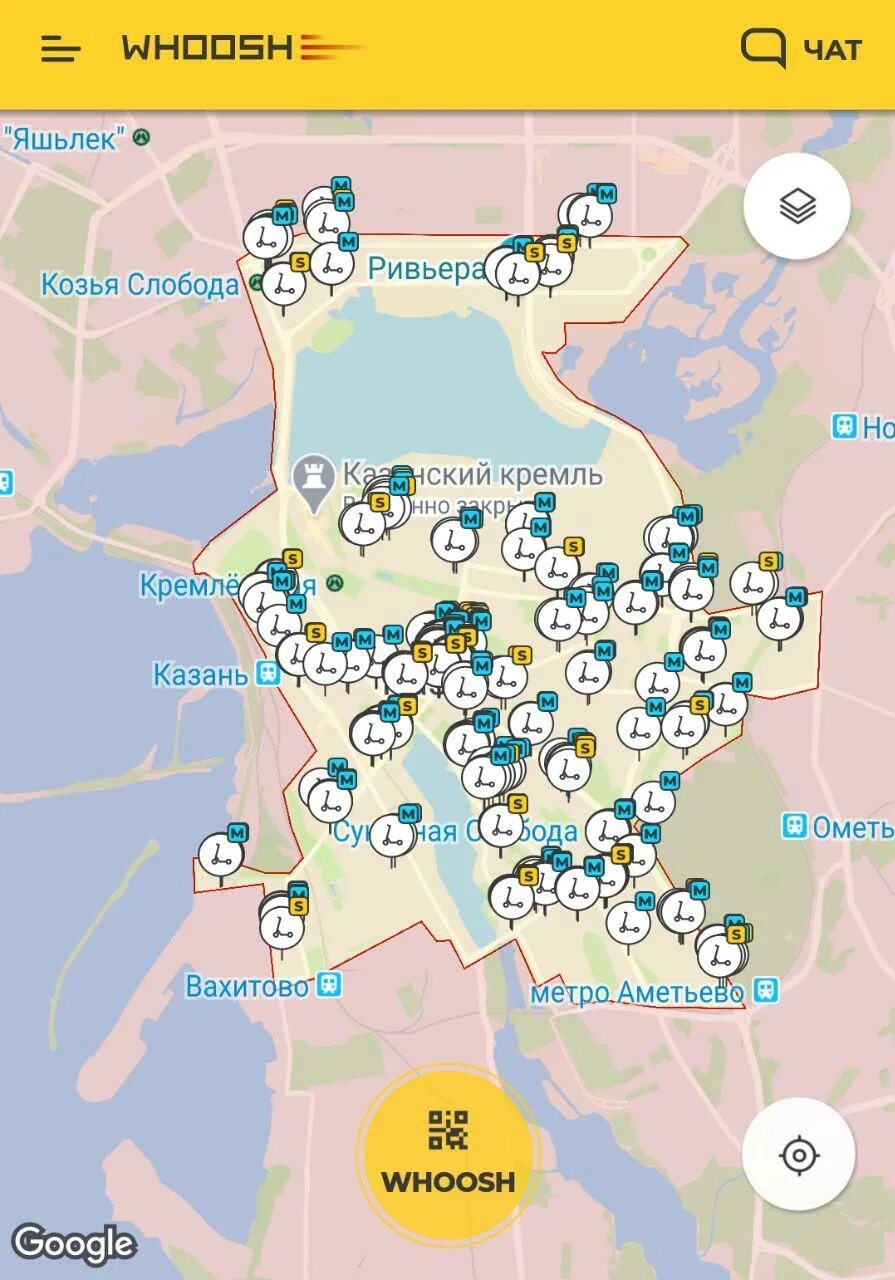Tap the WHOOSH QR scan button

[448, 1150]
